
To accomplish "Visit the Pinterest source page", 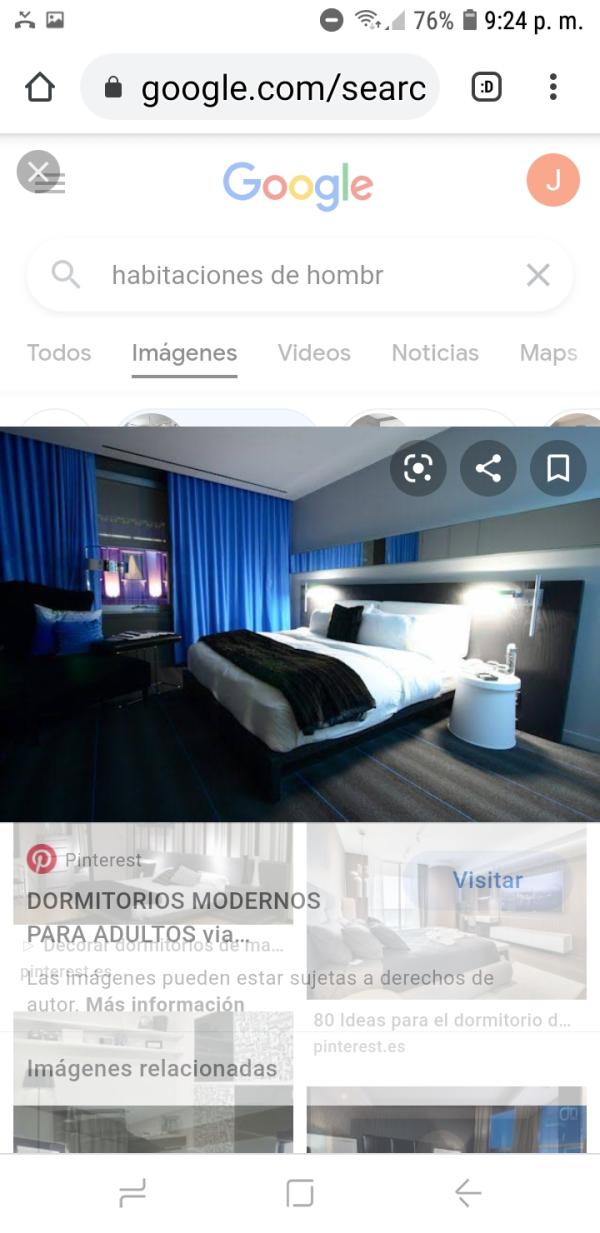I will pos(487,880).
